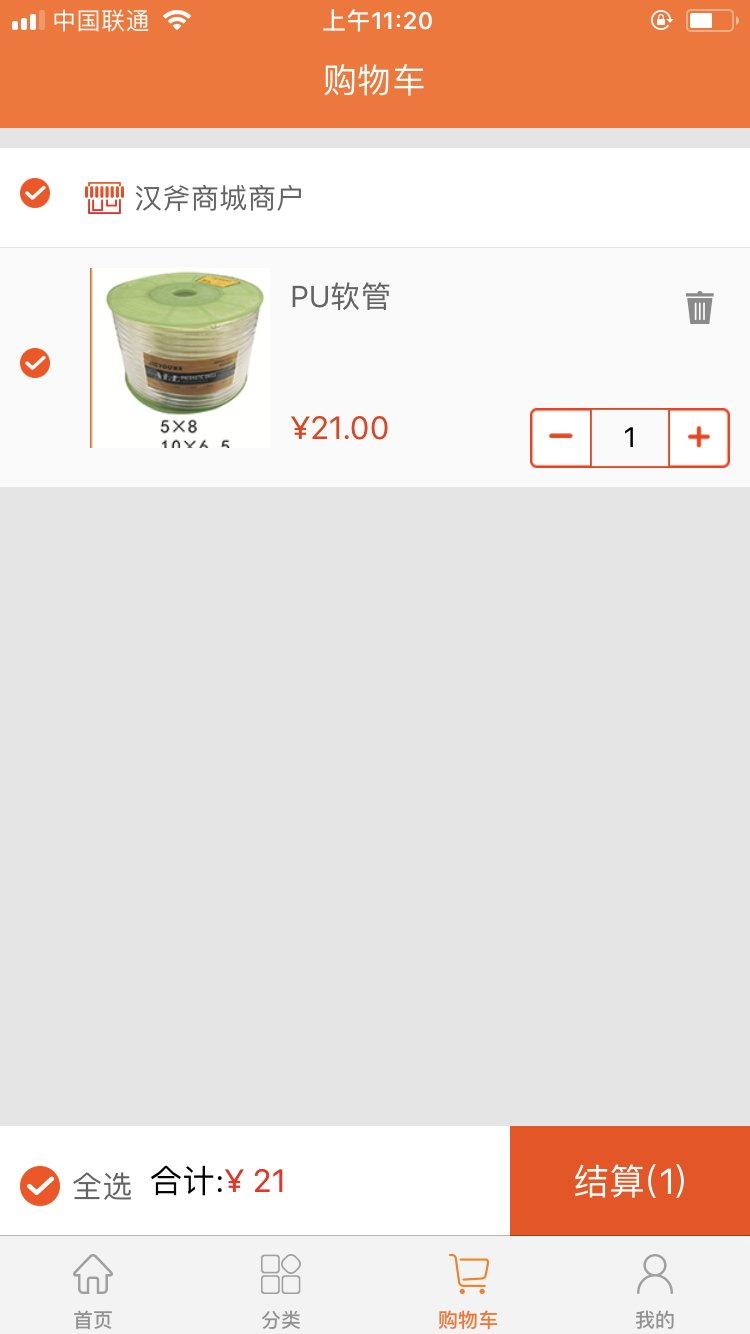Decrease PU软管 quantity by one
This screenshot has height=1334, width=750.
pos(561,437)
